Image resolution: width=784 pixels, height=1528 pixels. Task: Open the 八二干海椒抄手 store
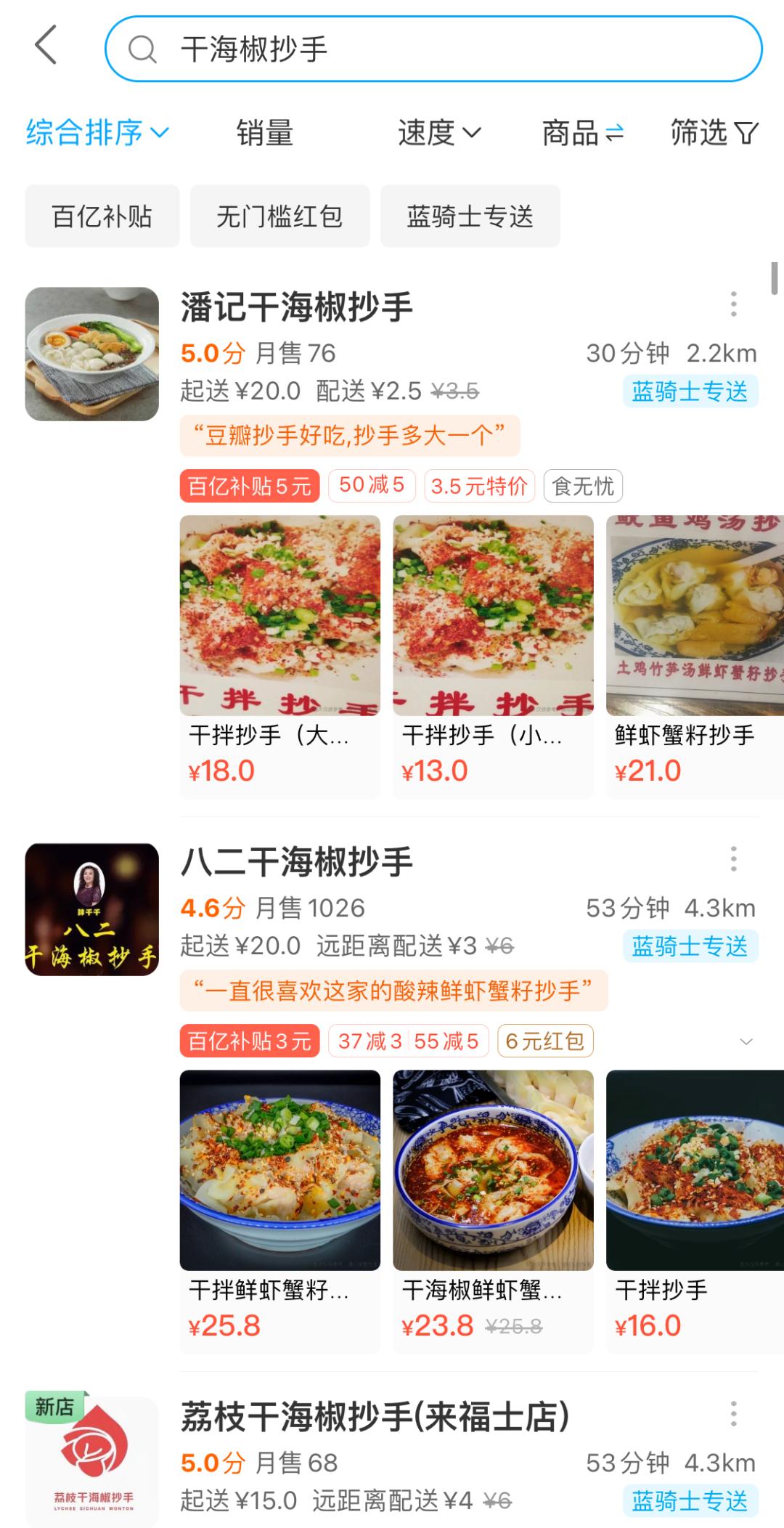click(297, 862)
